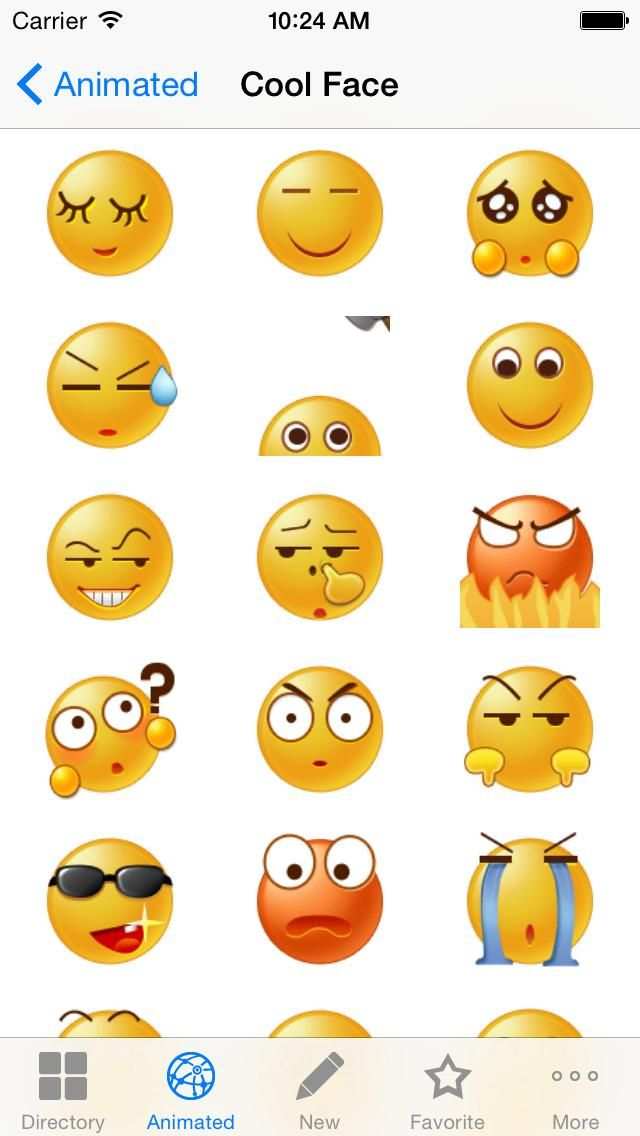Go back to the Animated list
The image size is (640, 1136).
[107, 84]
